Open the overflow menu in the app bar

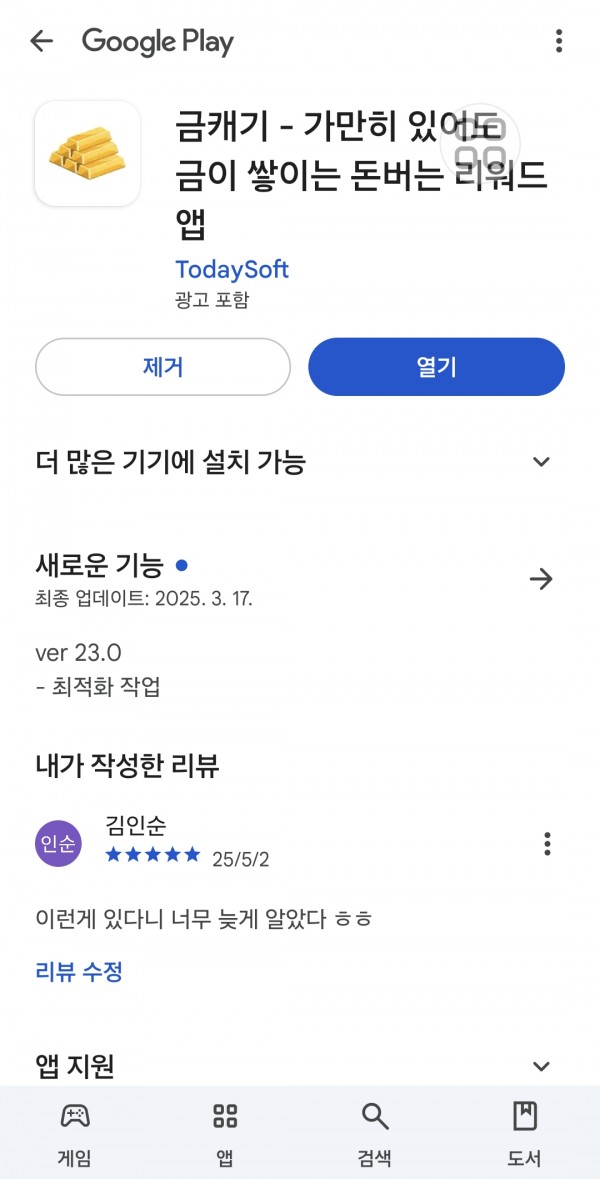(559, 41)
